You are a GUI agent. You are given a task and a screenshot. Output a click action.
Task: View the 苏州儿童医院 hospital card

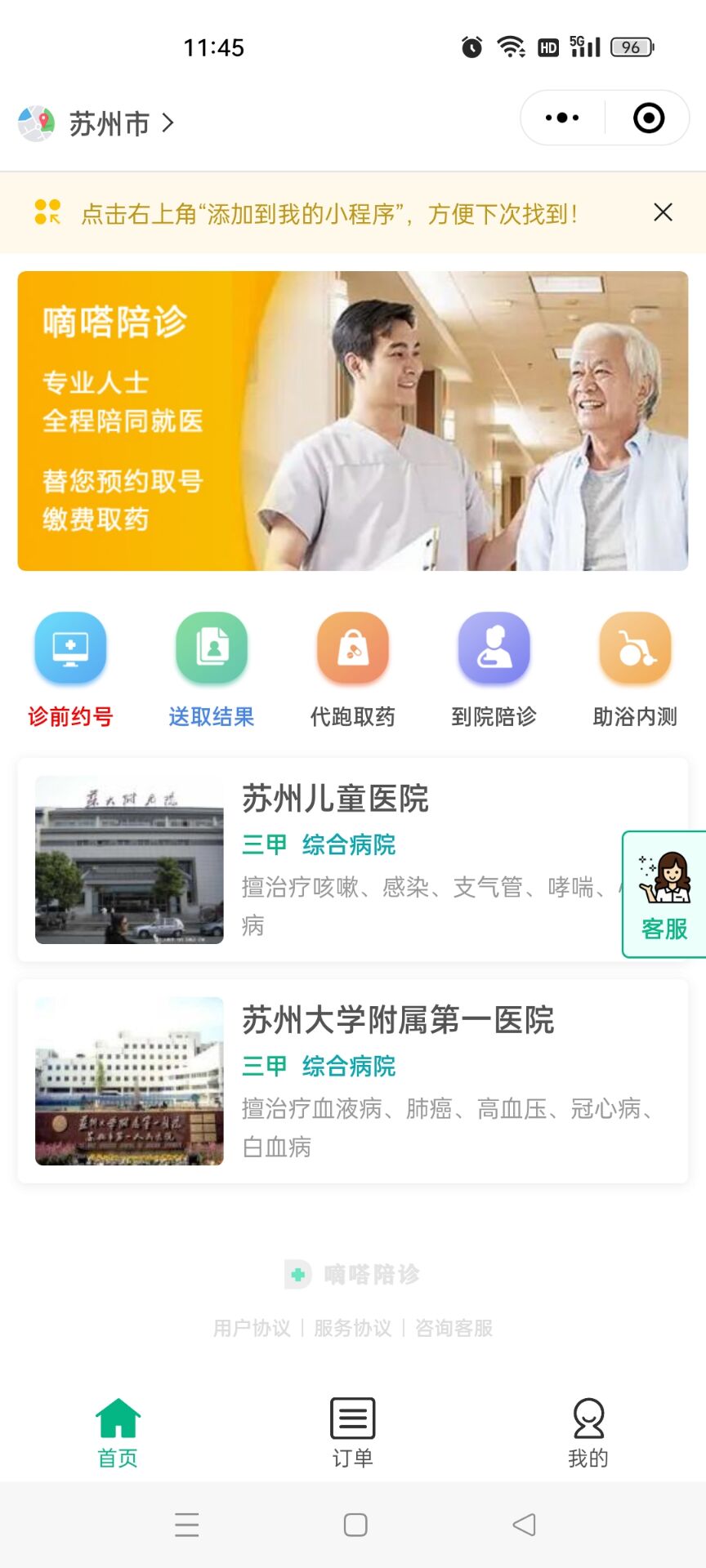pos(327,859)
